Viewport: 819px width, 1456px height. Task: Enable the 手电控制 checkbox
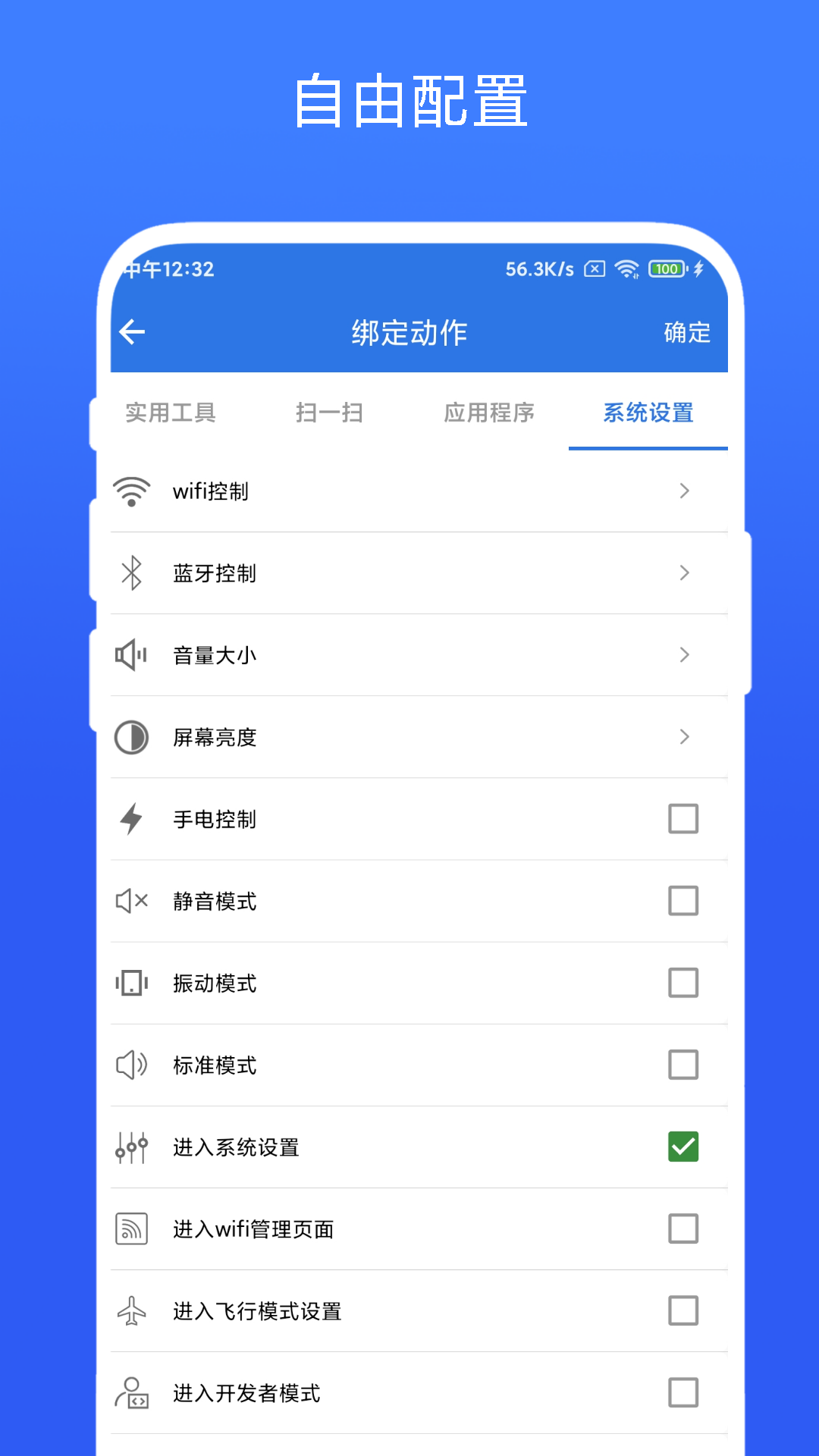(683, 819)
